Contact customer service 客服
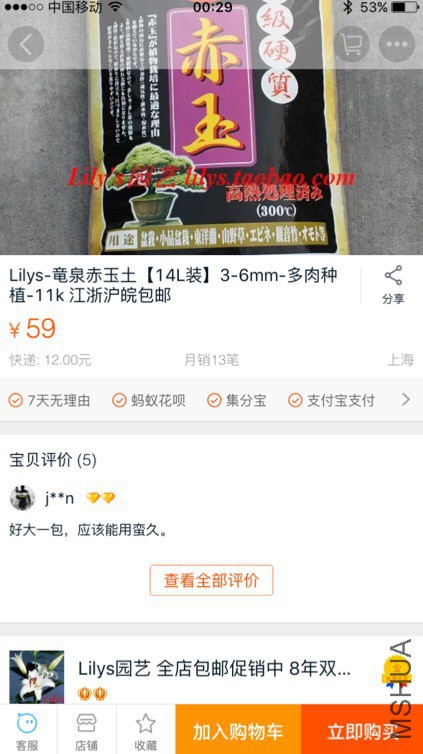 point(27,729)
